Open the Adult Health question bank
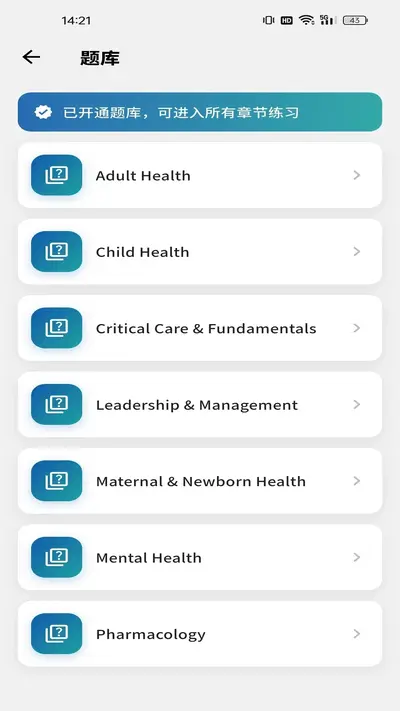This screenshot has height=711, width=400. click(200, 175)
